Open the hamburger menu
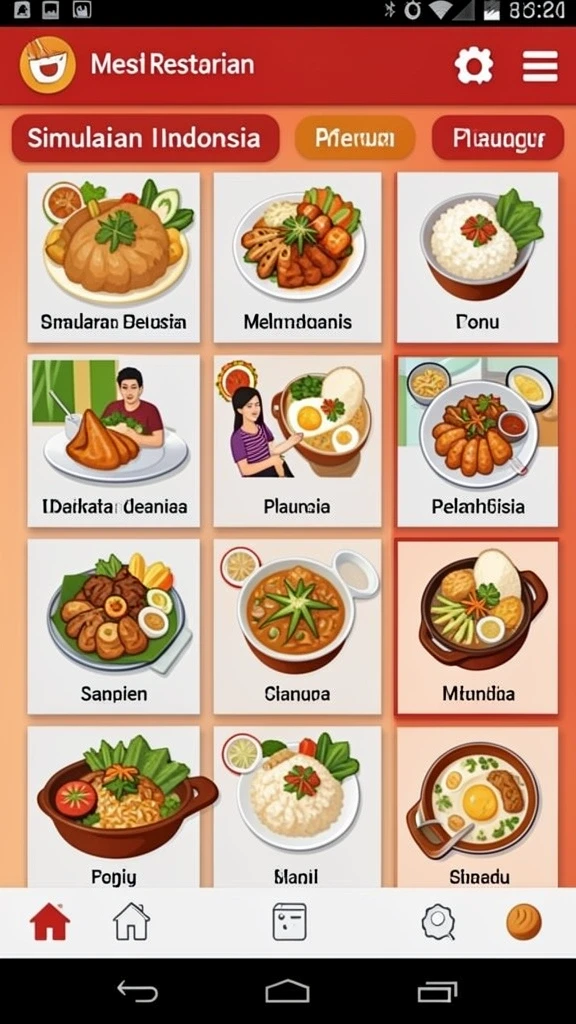Screen dimensions: 576x1024 [x=540, y=66]
